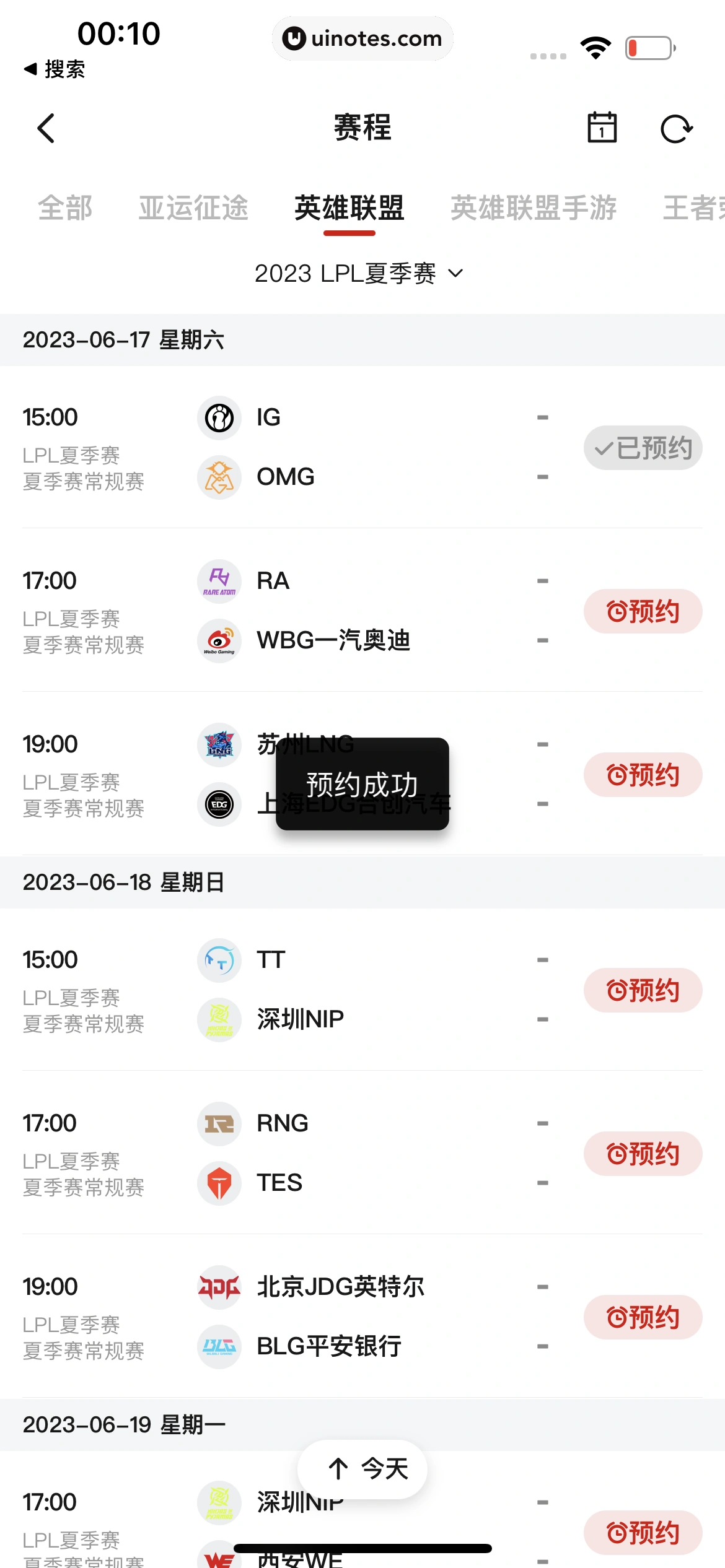Select the 英雄联盟 tab

(x=349, y=207)
